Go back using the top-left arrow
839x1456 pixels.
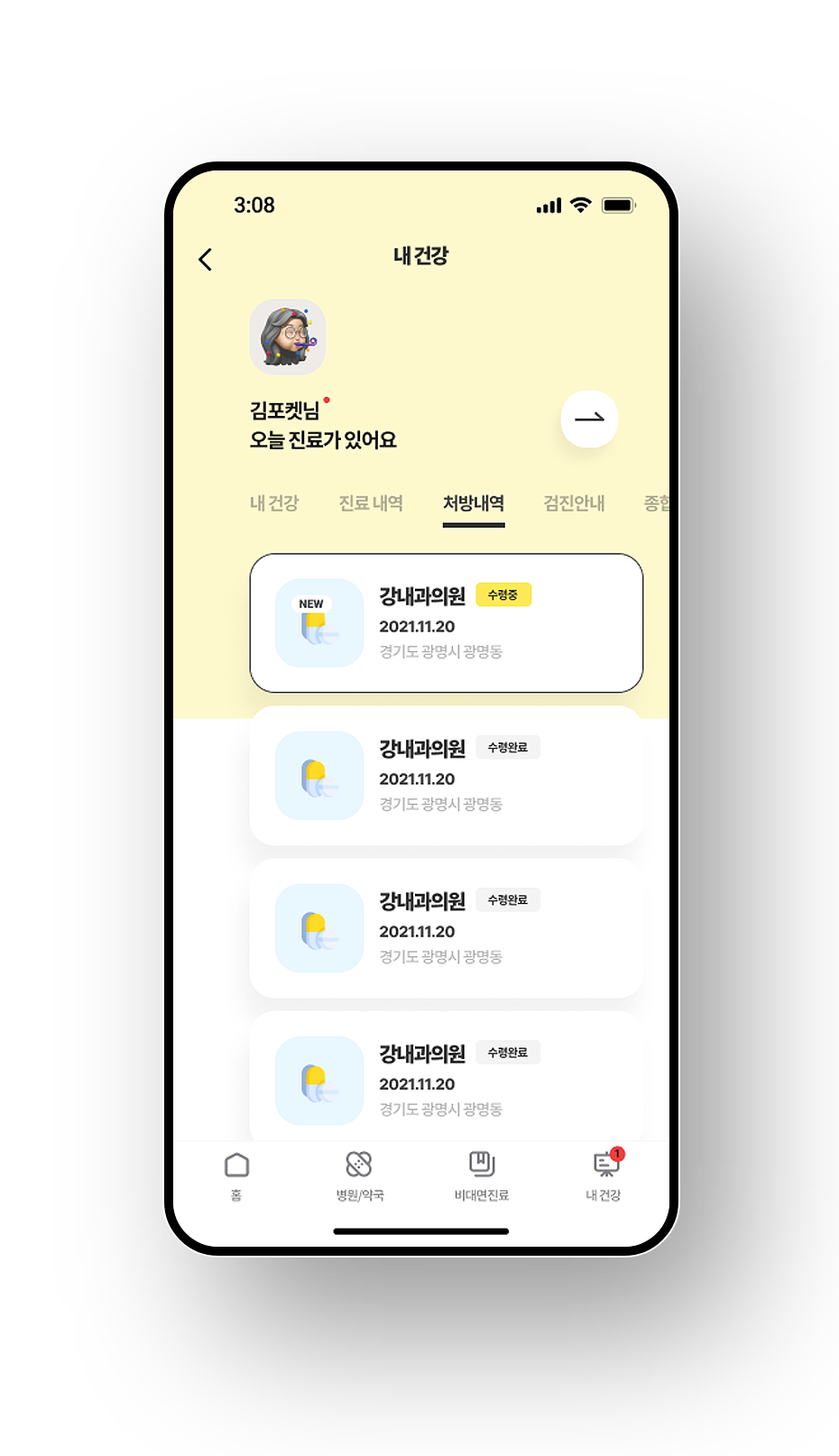coord(206,260)
